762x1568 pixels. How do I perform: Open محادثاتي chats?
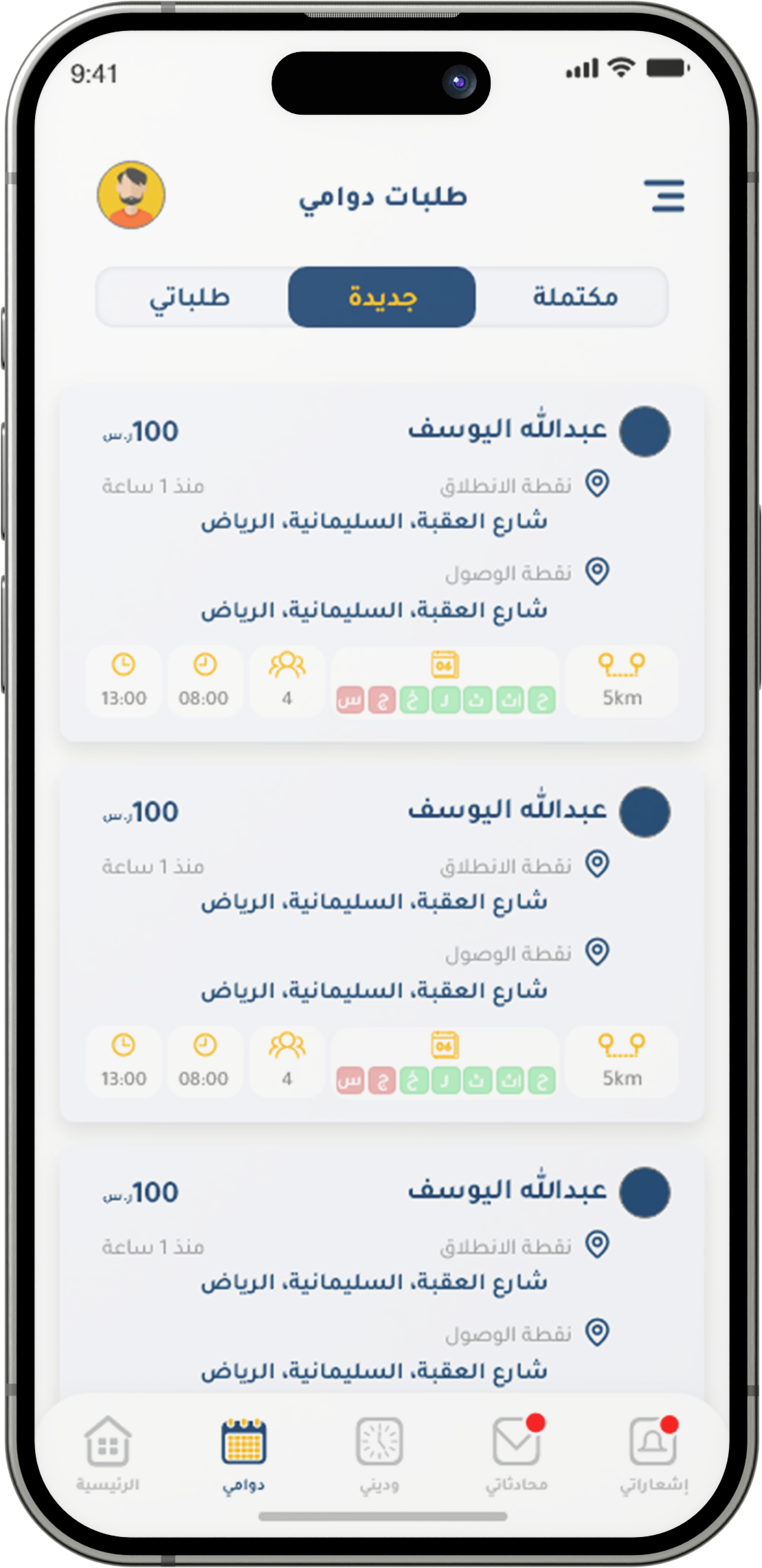pyautogui.click(x=517, y=1451)
